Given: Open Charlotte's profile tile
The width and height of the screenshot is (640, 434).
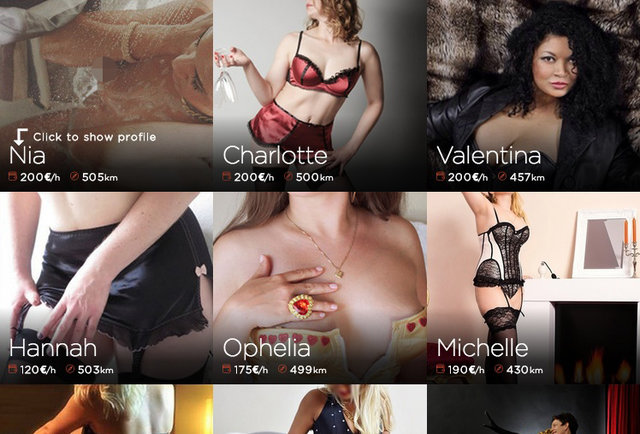Looking at the screenshot, I should (x=319, y=95).
